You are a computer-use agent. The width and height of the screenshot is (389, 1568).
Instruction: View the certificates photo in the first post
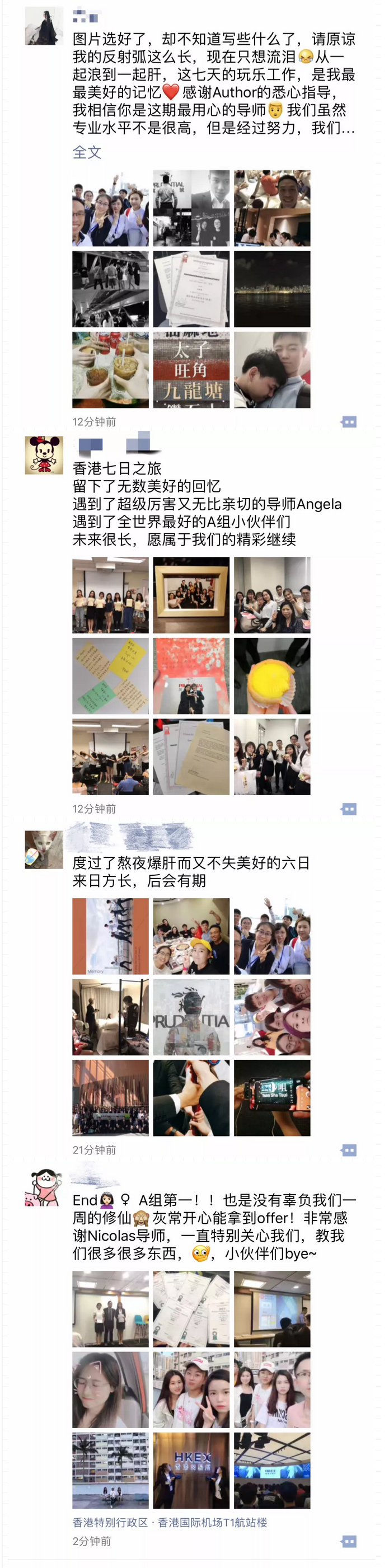point(191,289)
